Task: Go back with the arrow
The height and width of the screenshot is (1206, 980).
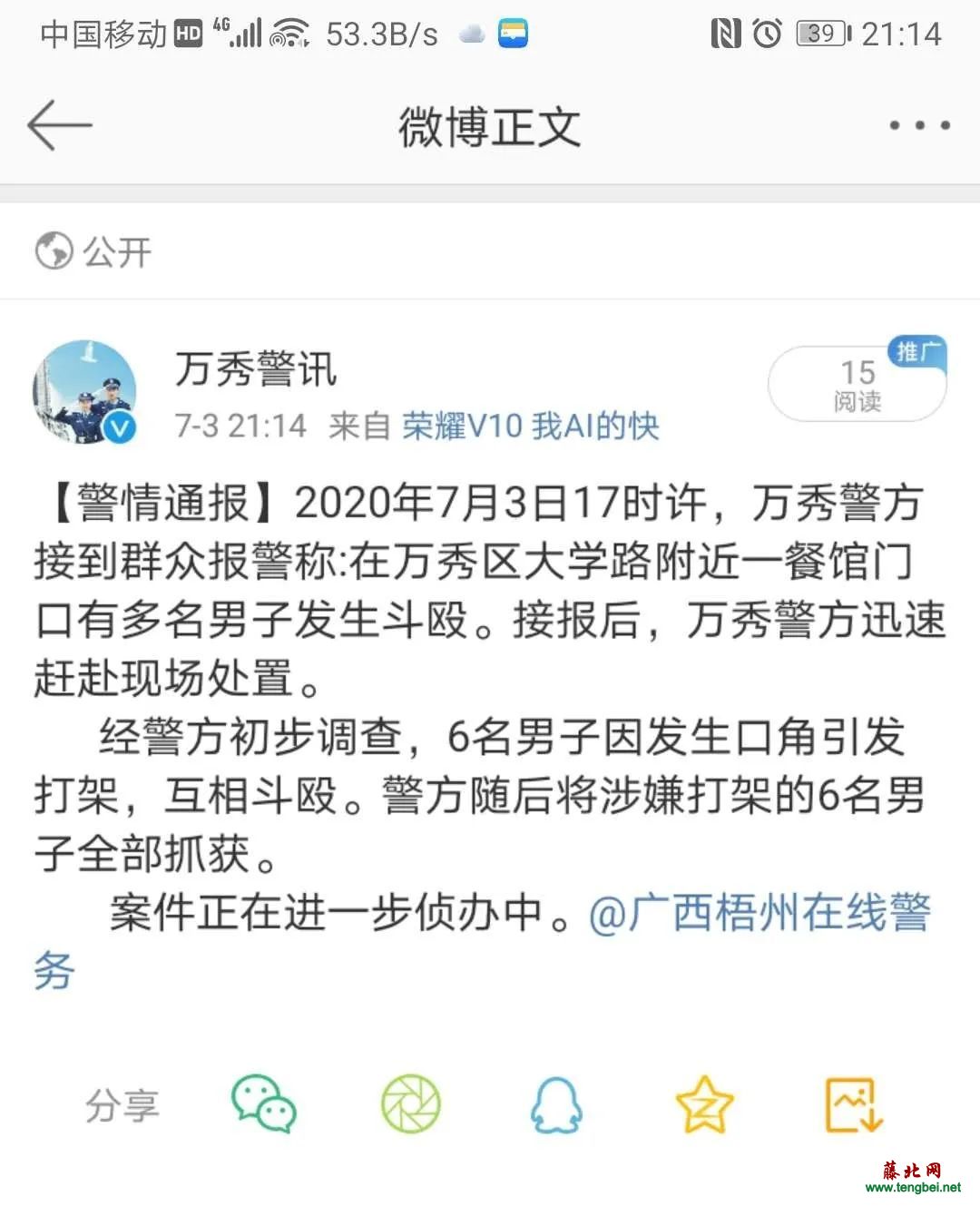Action: [x=60, y=125]
